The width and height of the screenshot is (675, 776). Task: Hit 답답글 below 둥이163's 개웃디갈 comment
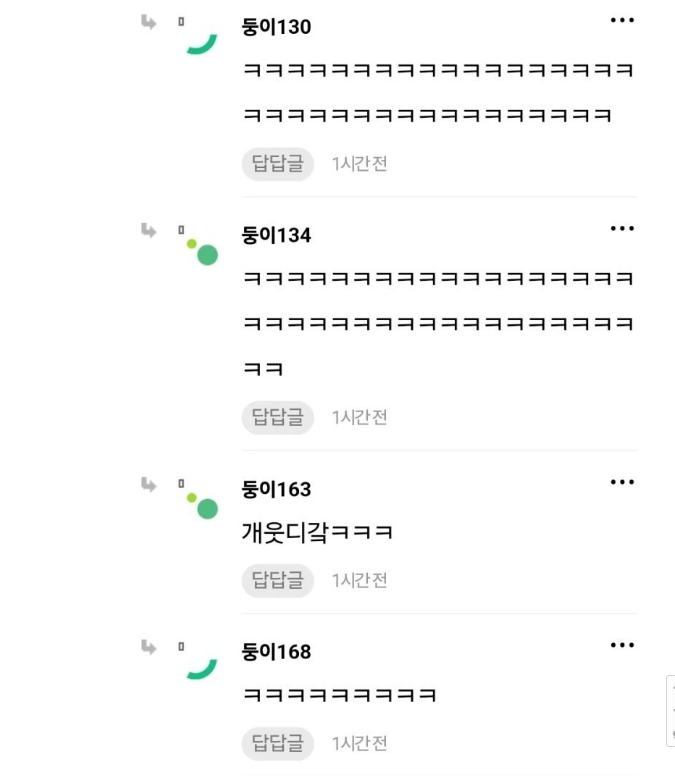277,581
